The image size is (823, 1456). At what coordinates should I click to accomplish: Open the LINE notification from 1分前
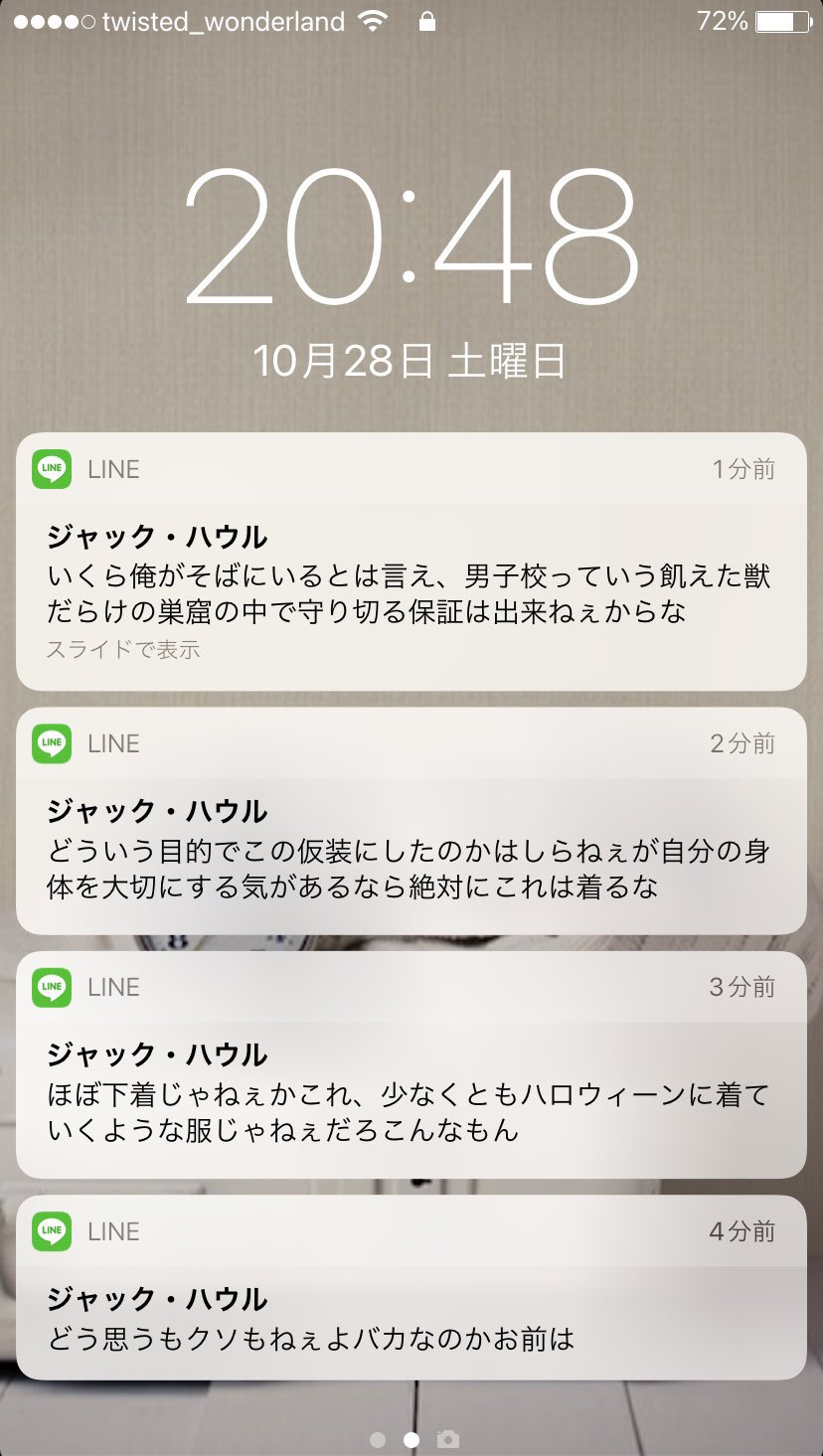tap(411, 562)
